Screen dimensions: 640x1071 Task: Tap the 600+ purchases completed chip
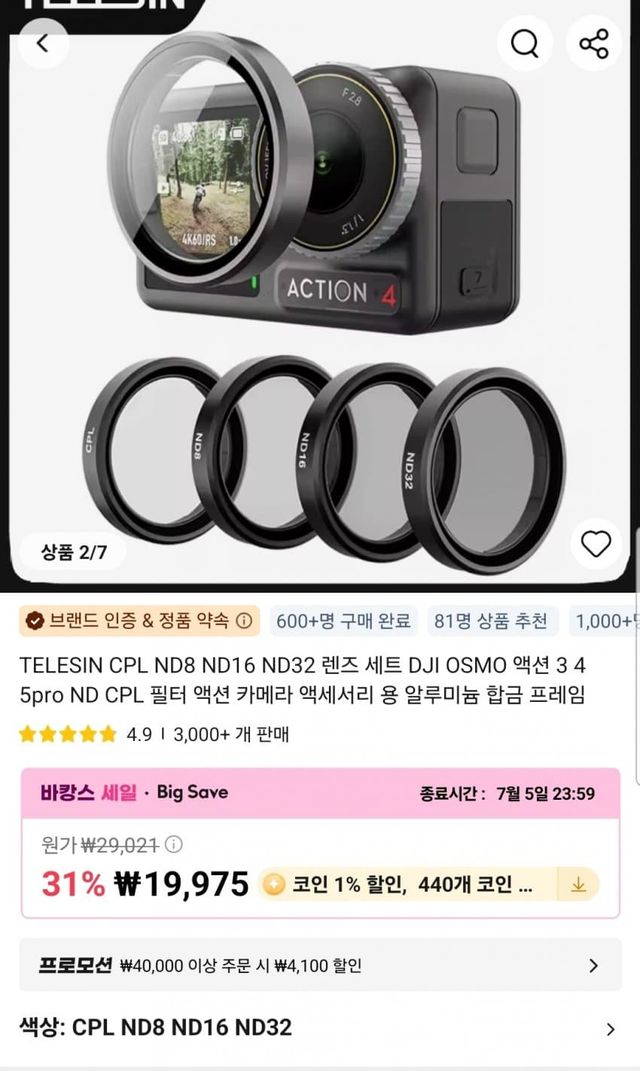point(343,621)
